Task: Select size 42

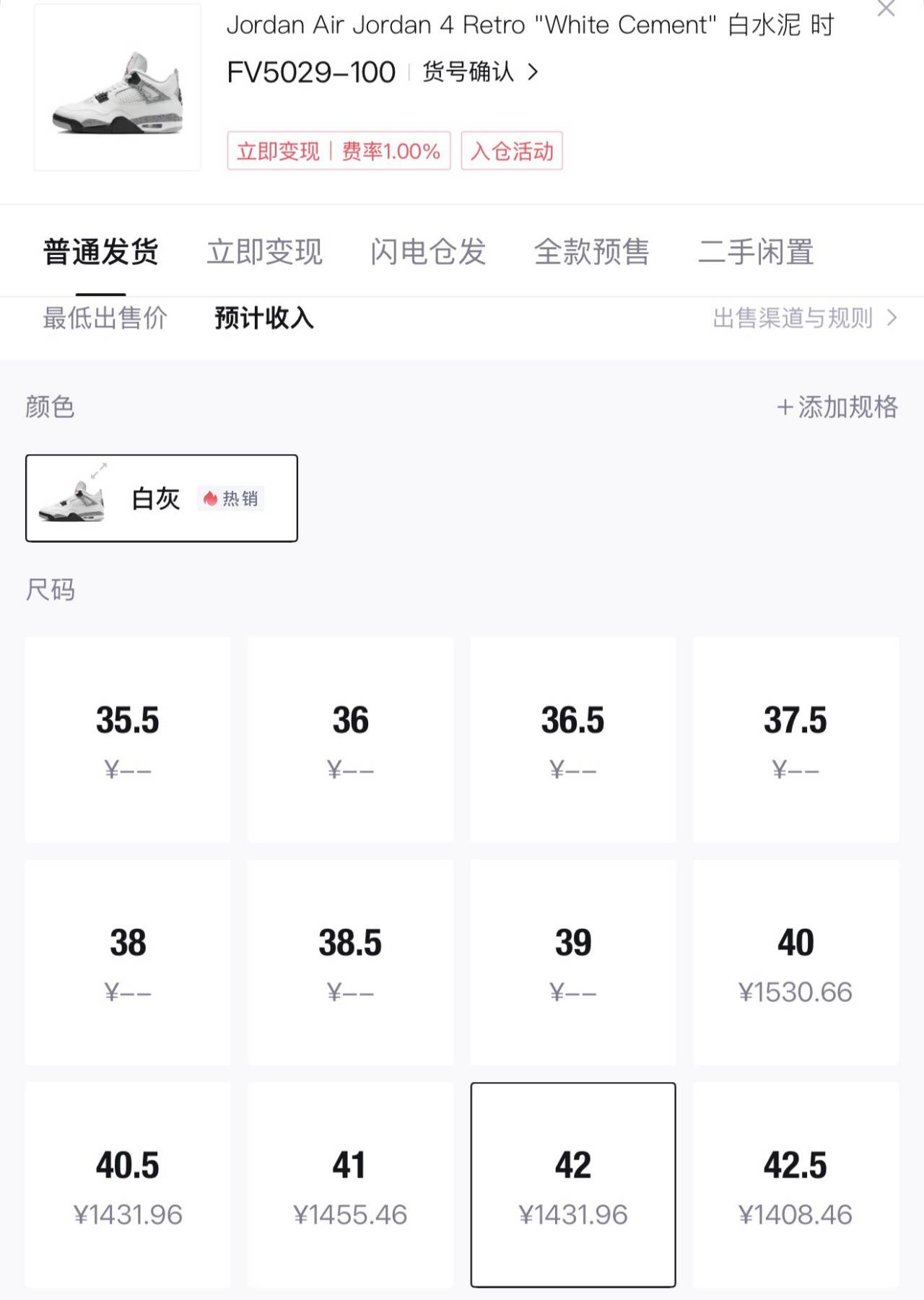Action: pyautogui.click(x=573, y=1185)
